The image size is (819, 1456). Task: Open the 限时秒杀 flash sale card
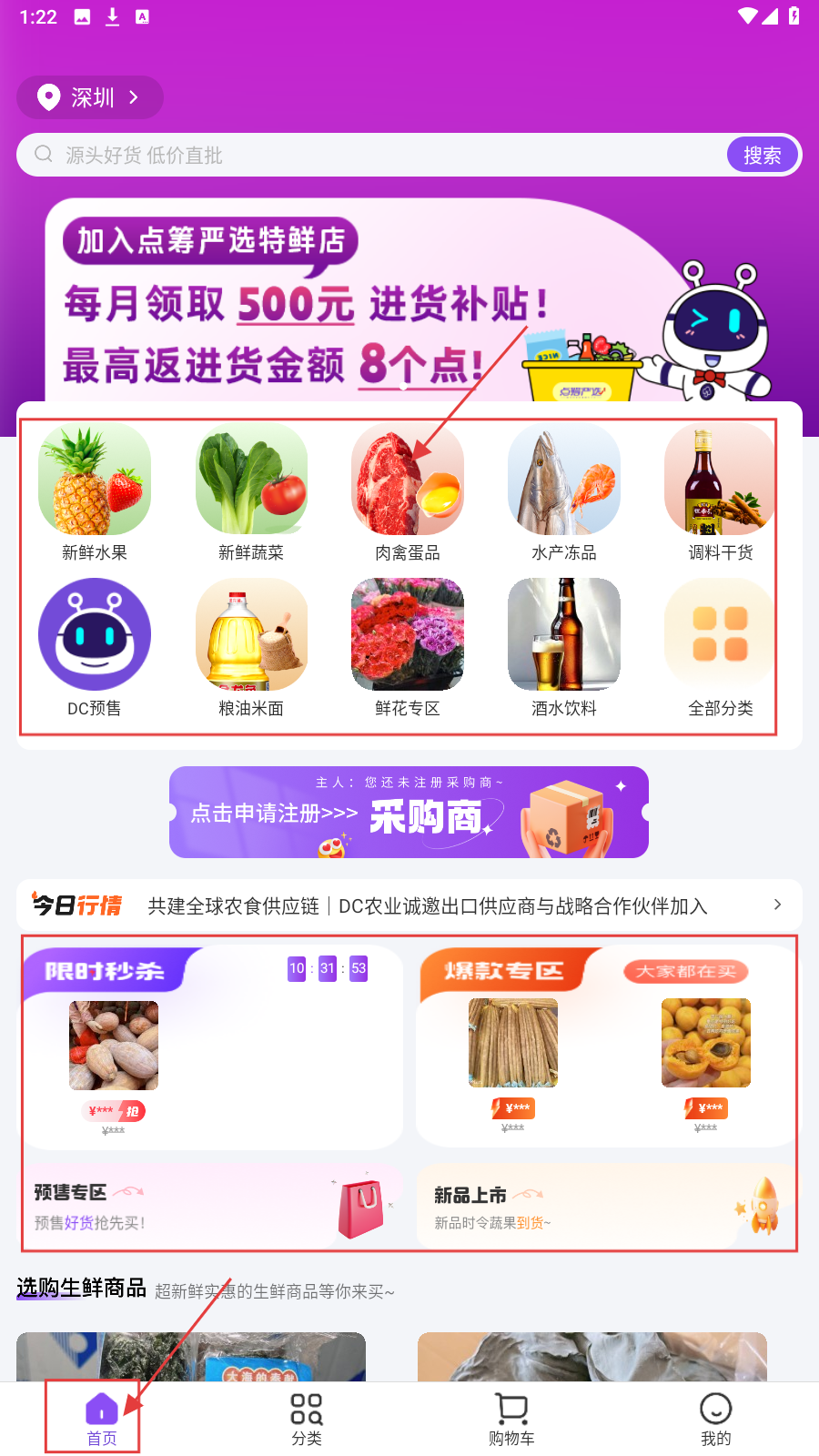[213, 1046]
